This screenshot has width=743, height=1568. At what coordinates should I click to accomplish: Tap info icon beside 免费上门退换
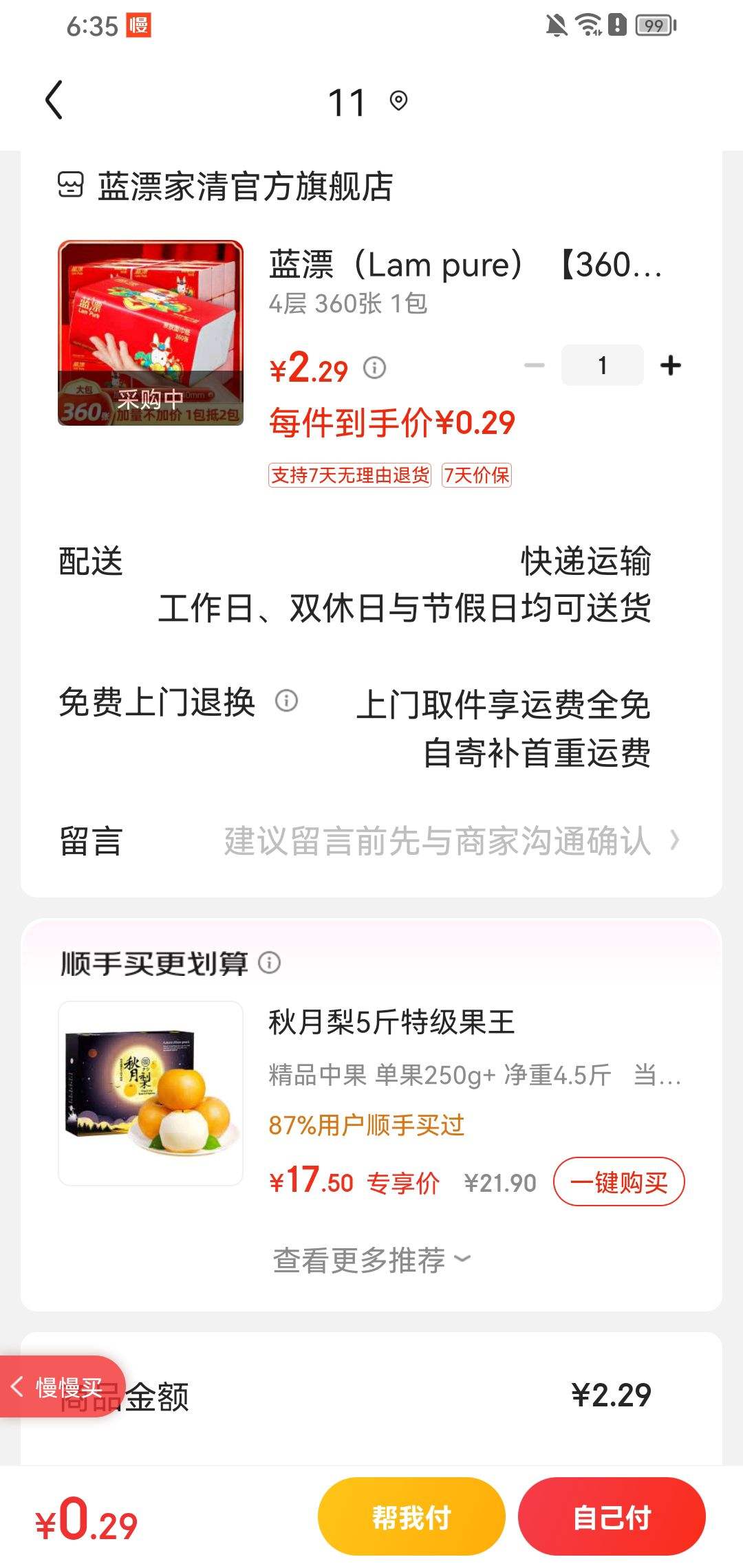point(286,703)
